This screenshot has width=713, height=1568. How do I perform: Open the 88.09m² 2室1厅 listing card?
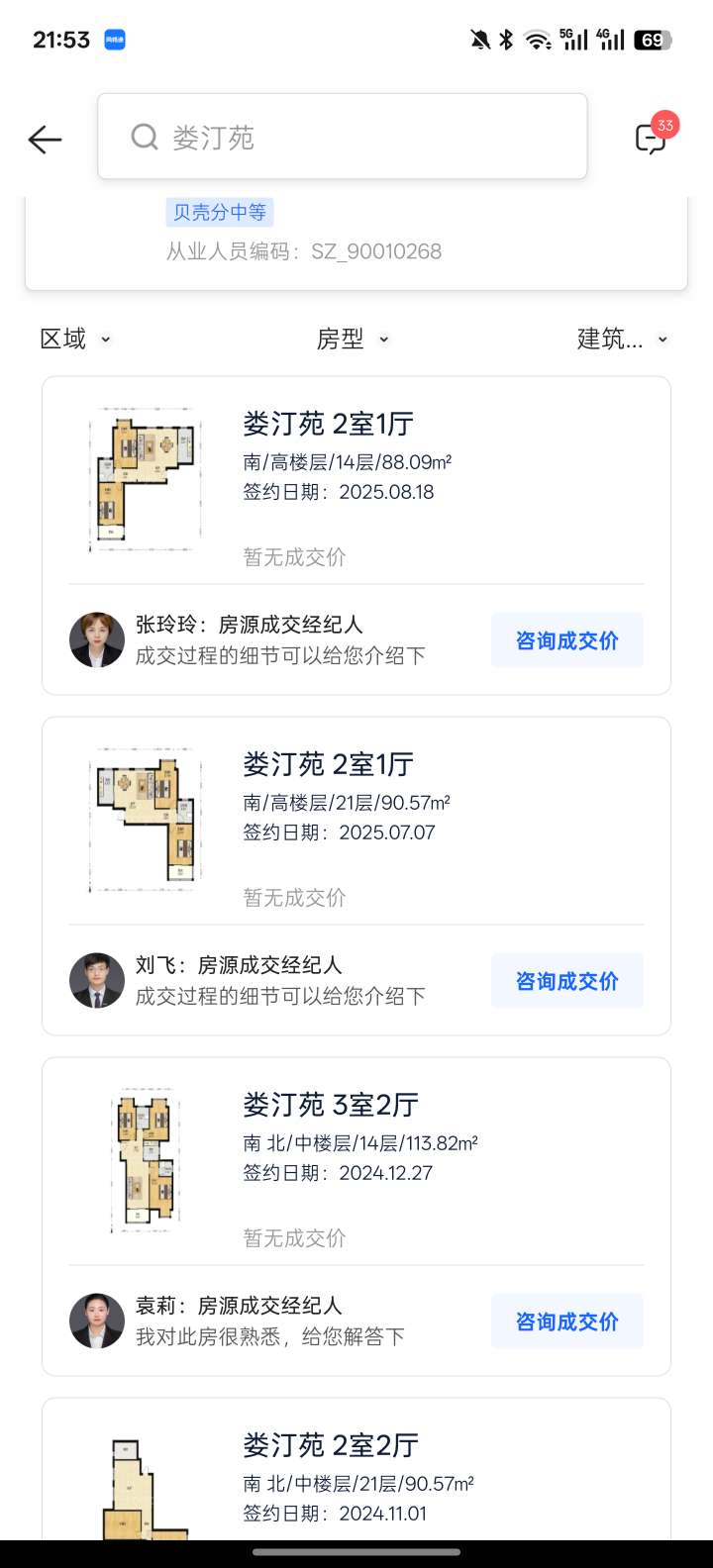[356, 480]
